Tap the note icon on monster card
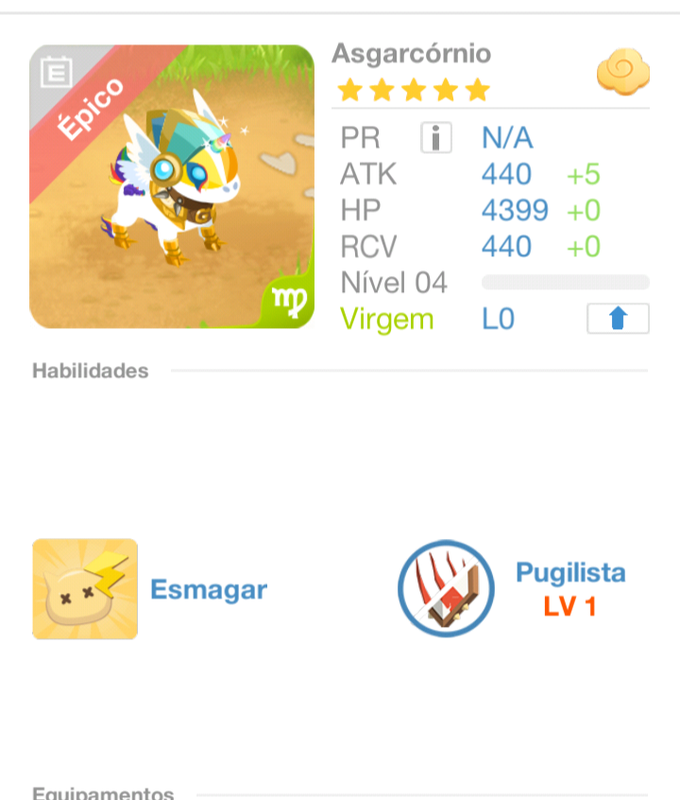680x800 pixels. [56, 72]
